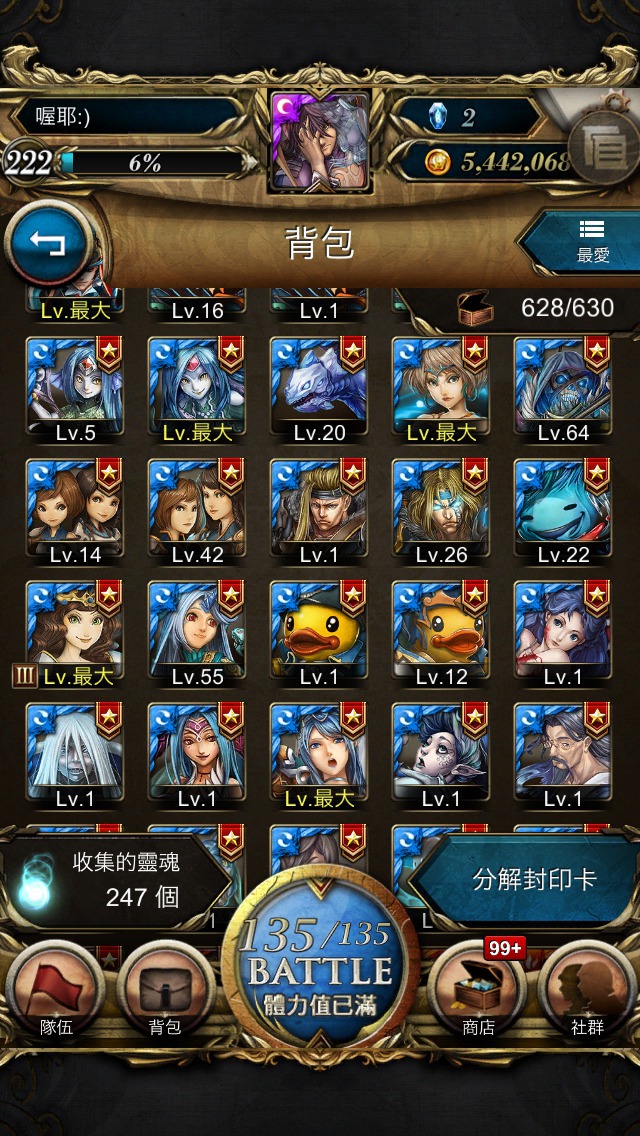Choose the Lv.22 smiling blue slime card
The image size is (640, 1136).
pyautogui.click(x=562, y=512)
